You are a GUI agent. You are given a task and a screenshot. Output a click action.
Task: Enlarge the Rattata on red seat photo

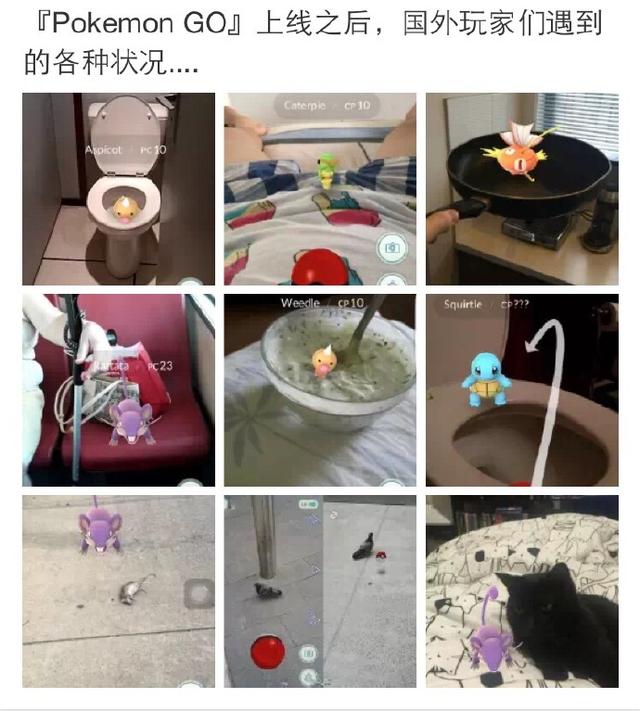pyautogui.click(x=119, y=390)
